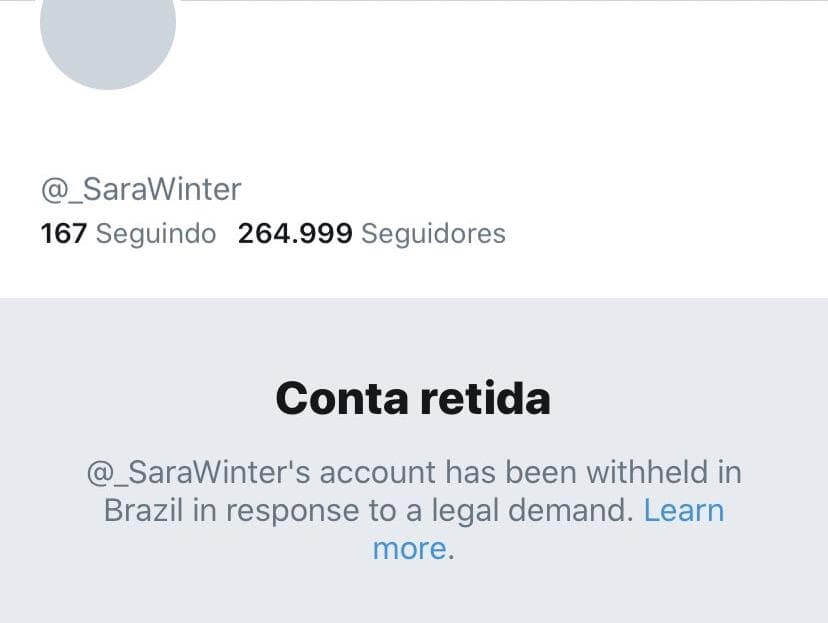This screenshot has height=623, width=828.
Task: View the 167 Seguindo list
Action: point(128,234)
